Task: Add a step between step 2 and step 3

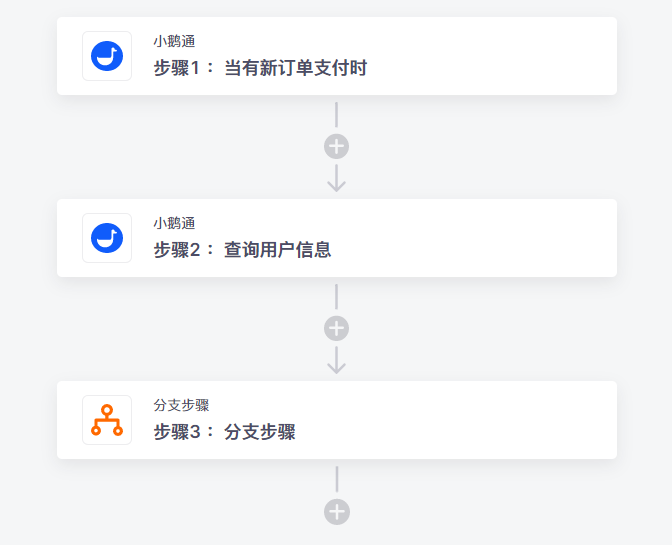Action: pos(336,329)
